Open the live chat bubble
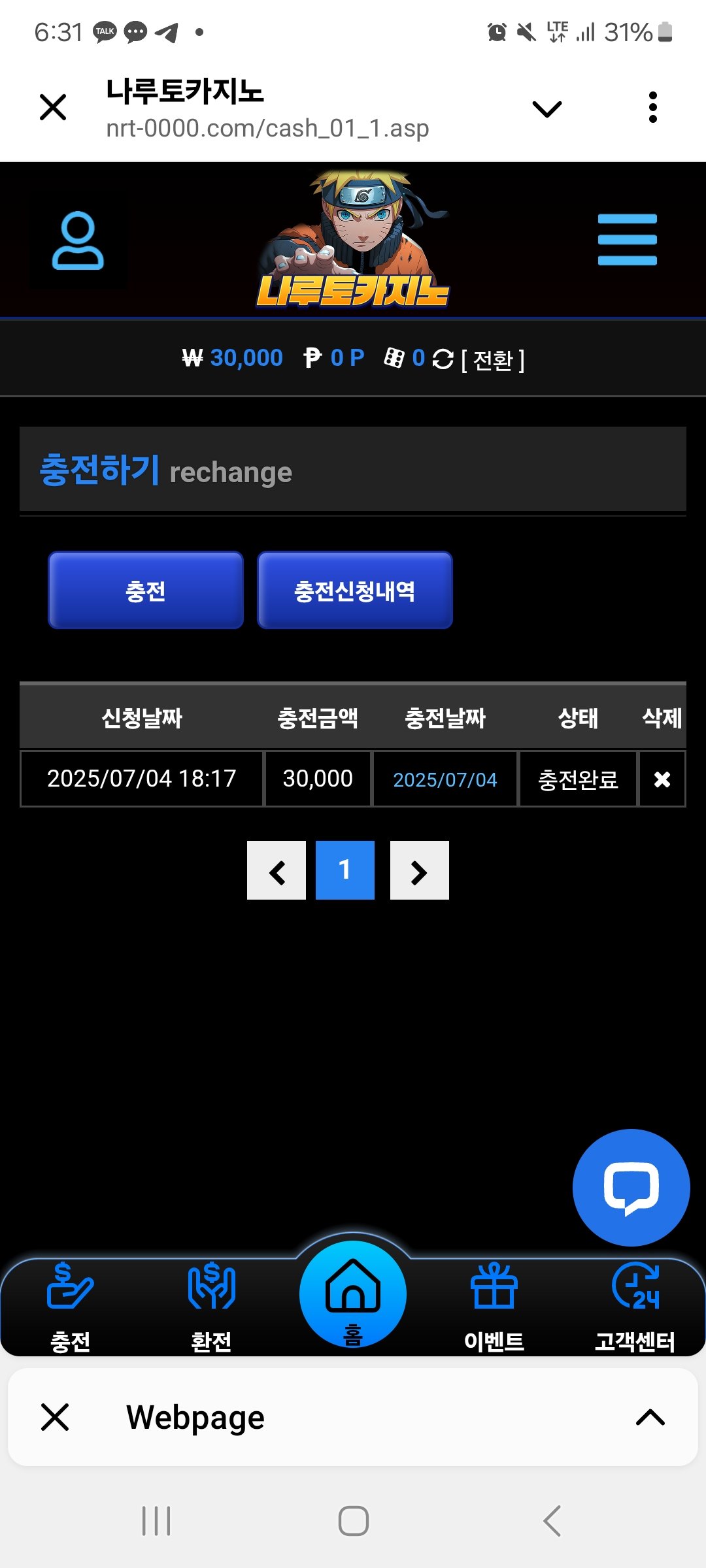 631,1187
